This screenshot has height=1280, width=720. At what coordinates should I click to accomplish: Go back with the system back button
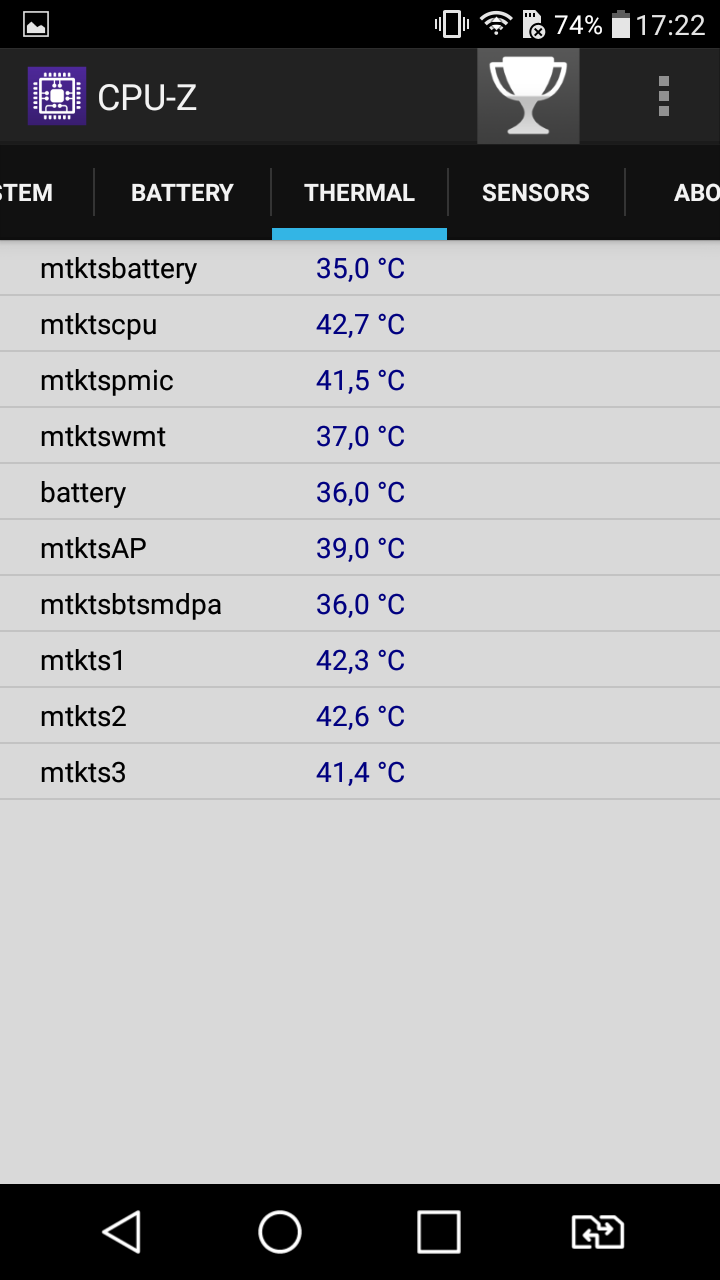122,1232
